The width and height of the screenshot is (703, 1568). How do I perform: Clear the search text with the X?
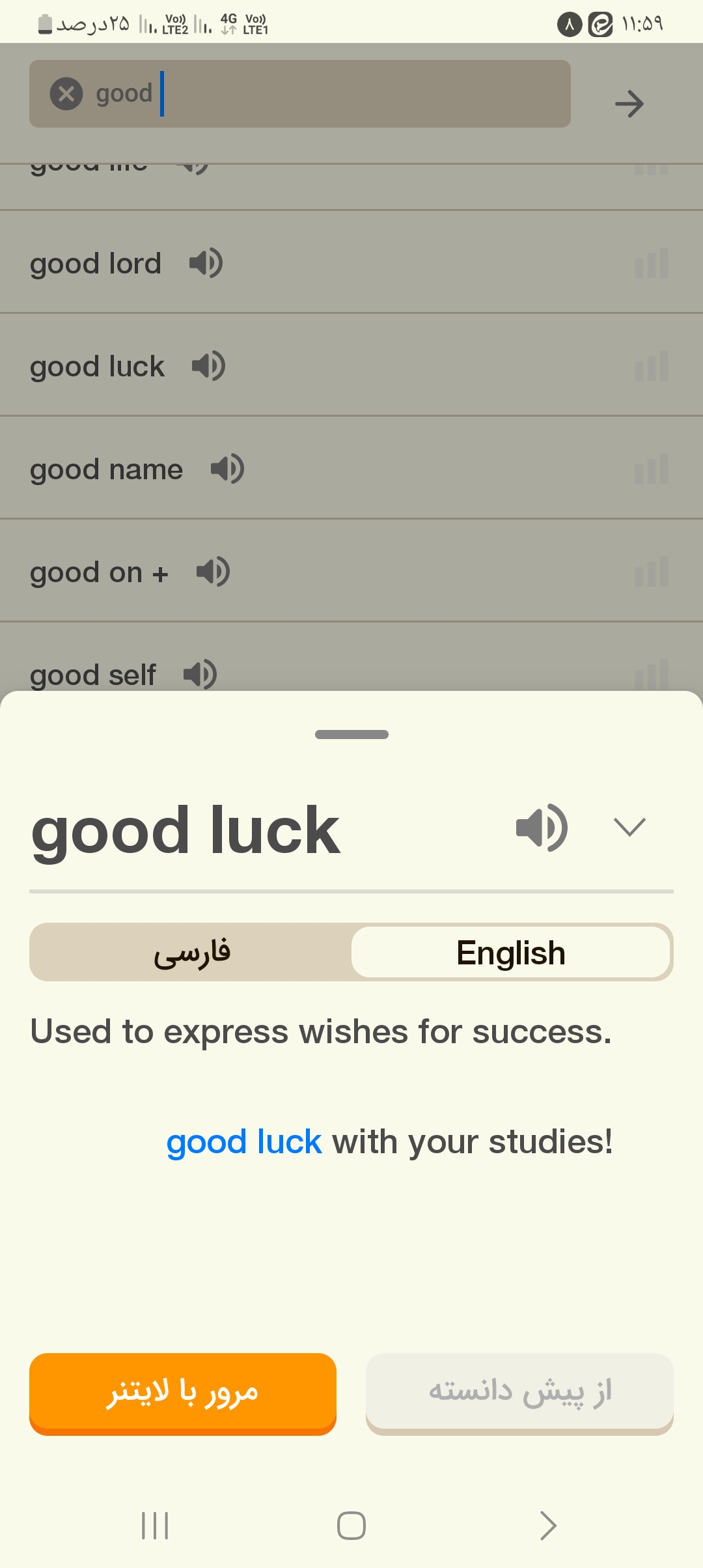coord(66,94)
